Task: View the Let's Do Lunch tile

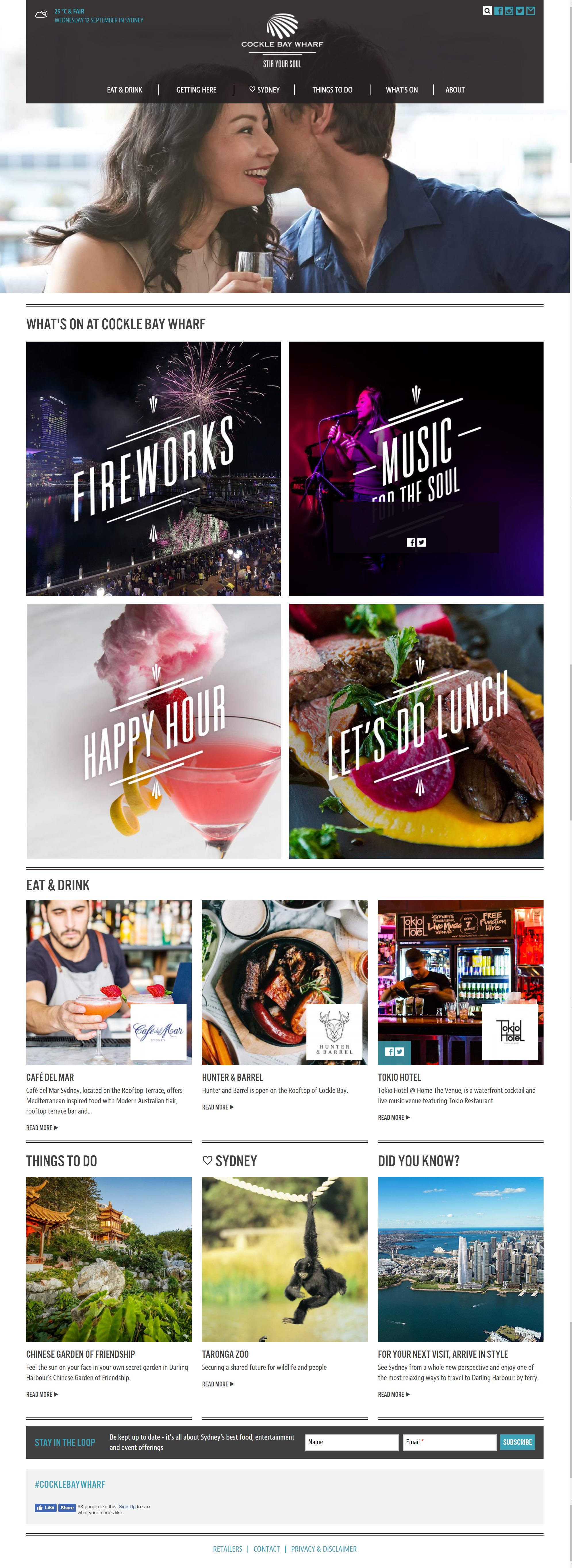Action: pos(415,731)
